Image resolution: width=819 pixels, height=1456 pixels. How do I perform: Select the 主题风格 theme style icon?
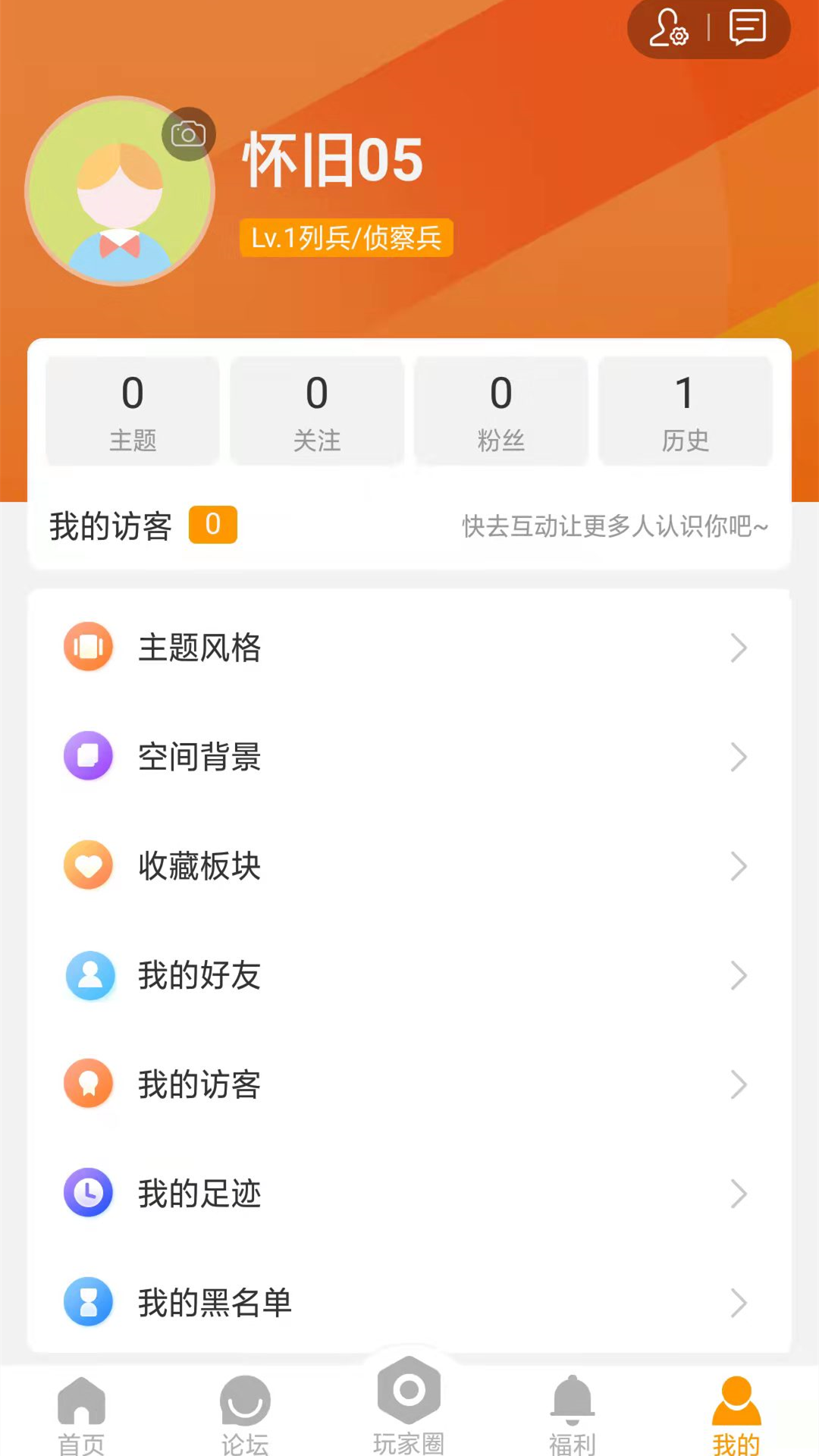pos(89,648)
